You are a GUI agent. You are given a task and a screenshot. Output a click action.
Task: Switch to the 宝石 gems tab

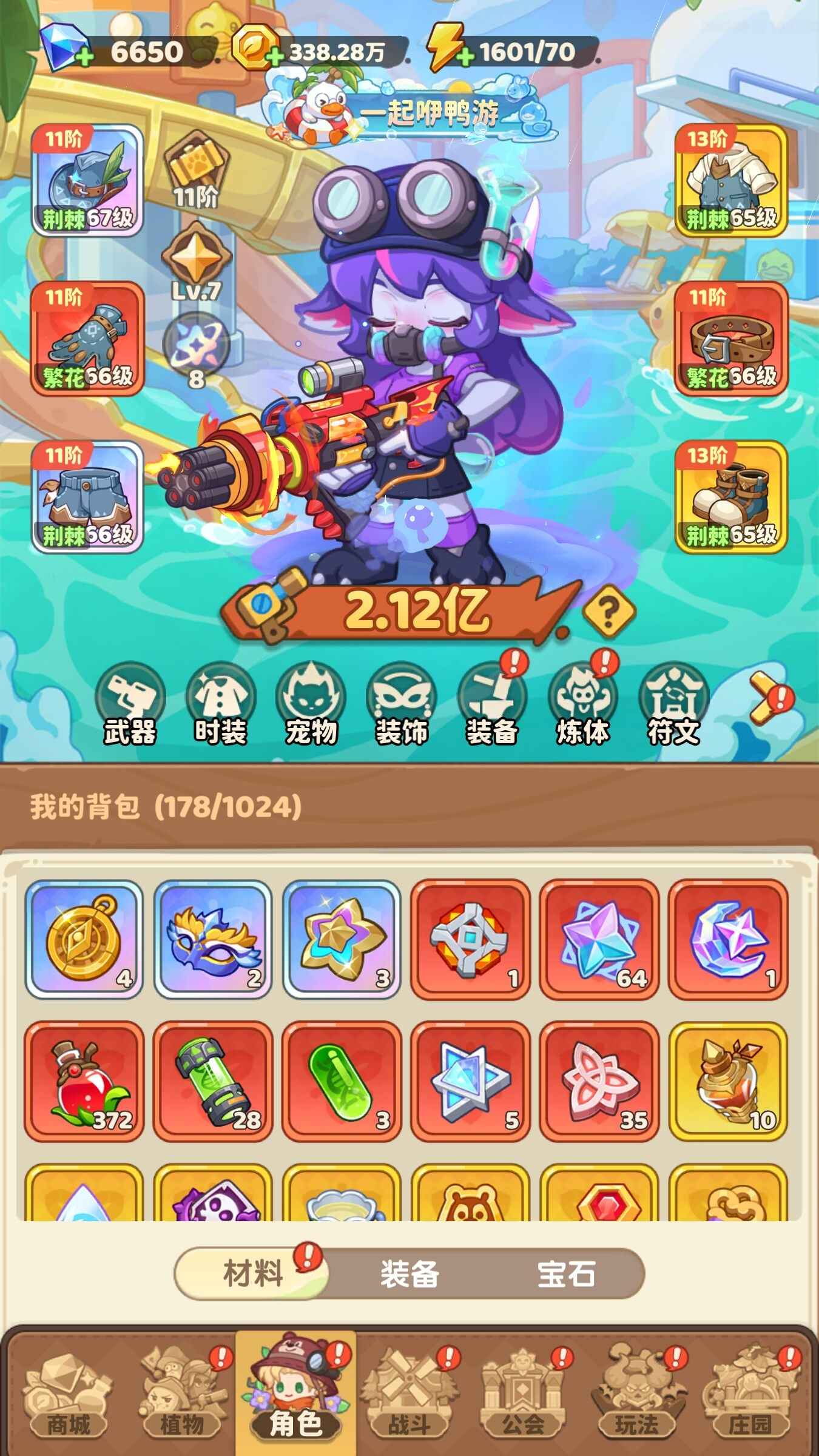(565, 1273)
